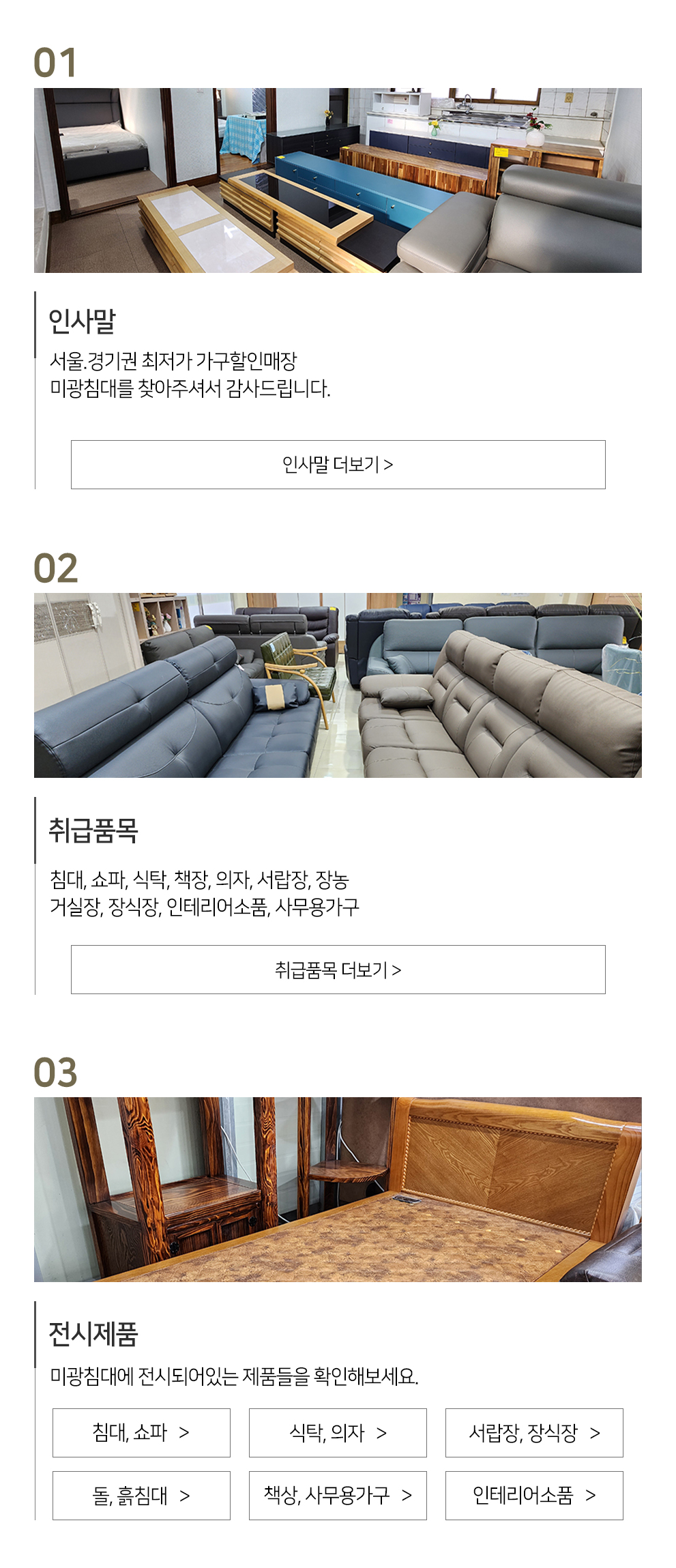
Task: Browse the 서랍장, 장식장 products
Action: [534, 1433]
